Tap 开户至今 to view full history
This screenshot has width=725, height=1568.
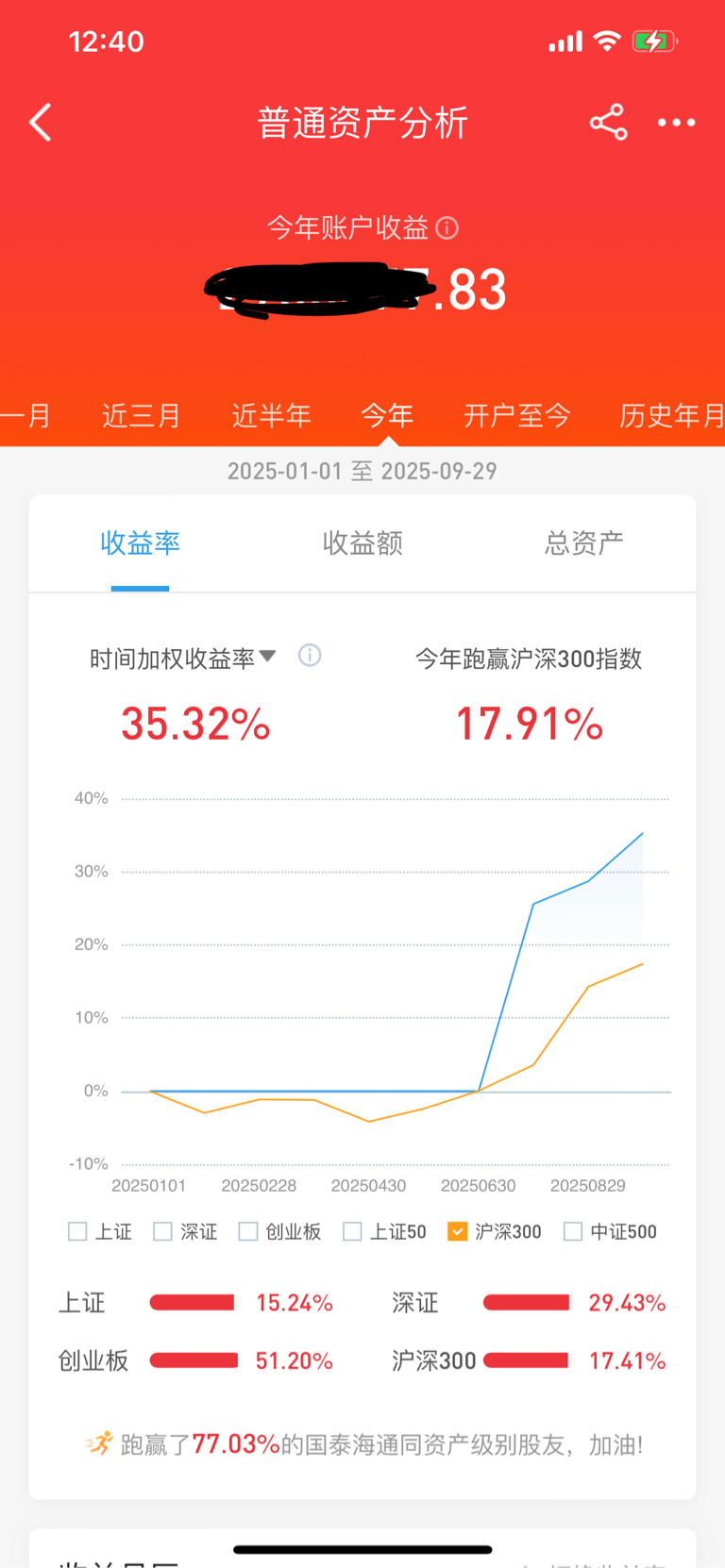pos(516,415)
